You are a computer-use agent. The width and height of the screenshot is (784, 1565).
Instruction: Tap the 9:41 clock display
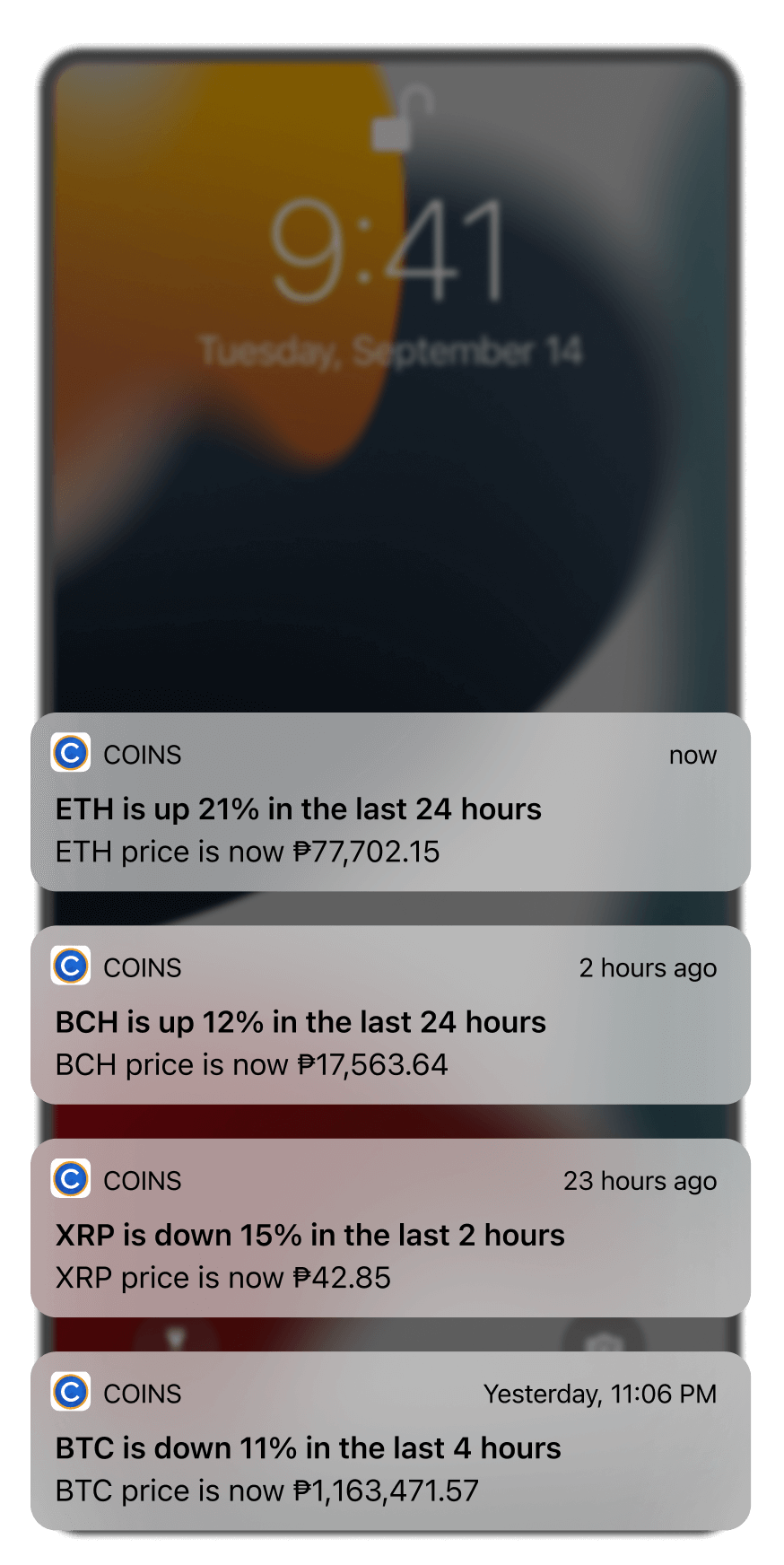click(x=392, y=251)
